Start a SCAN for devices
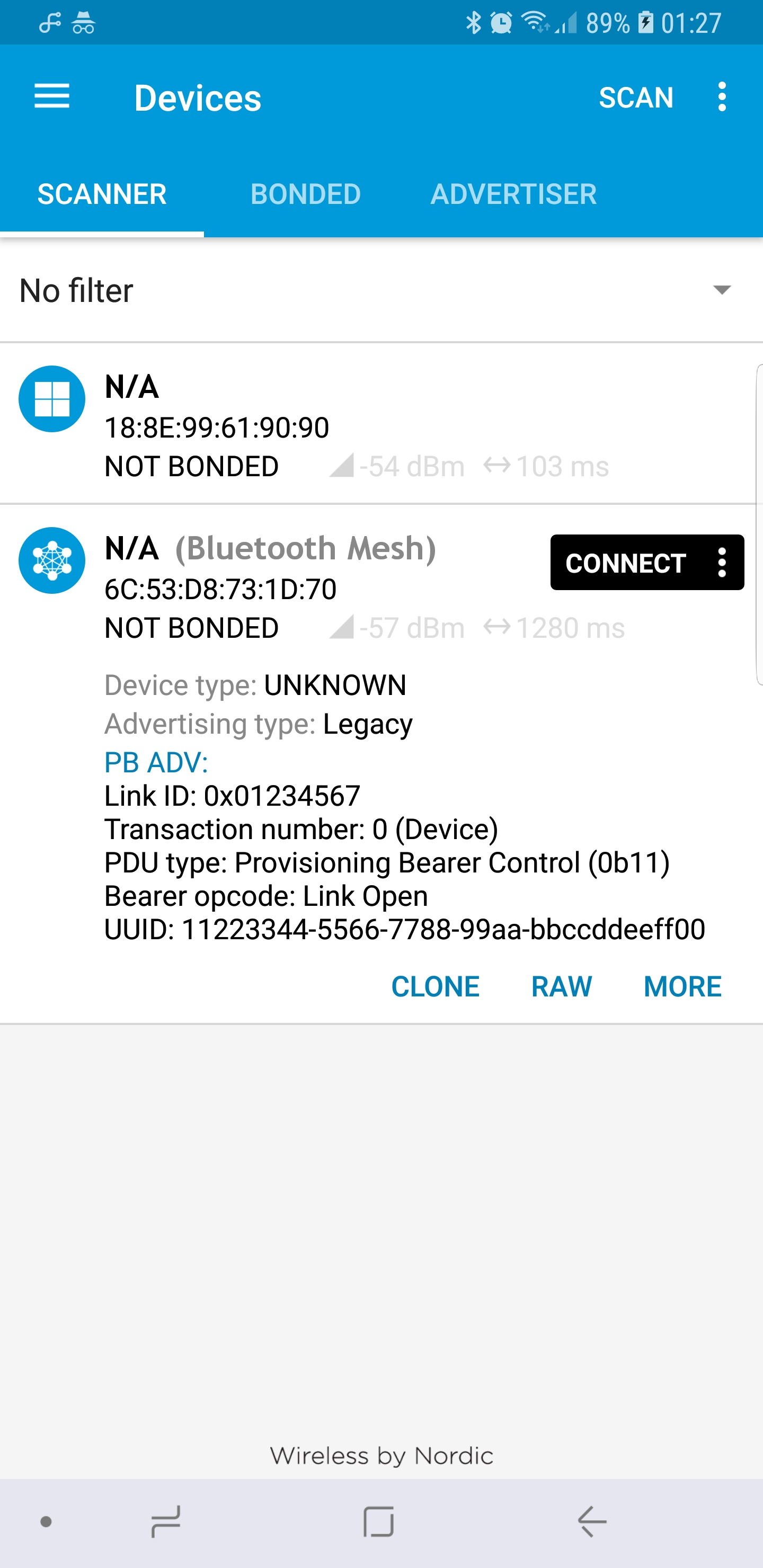 coord(636,97)
